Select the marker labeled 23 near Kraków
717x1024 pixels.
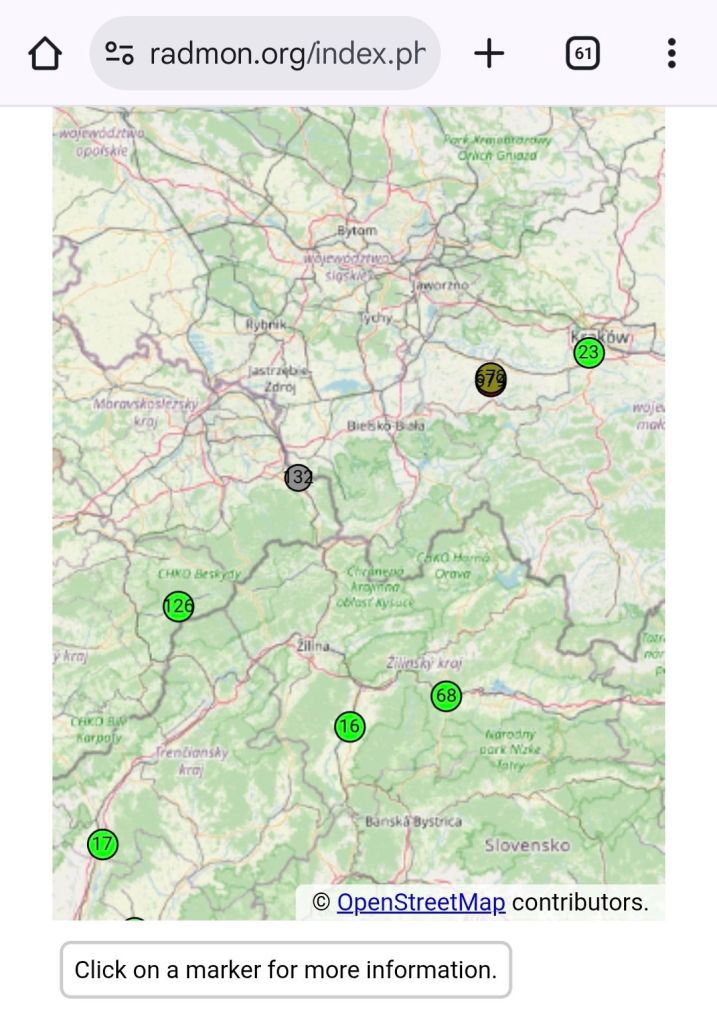coord(589,353)
